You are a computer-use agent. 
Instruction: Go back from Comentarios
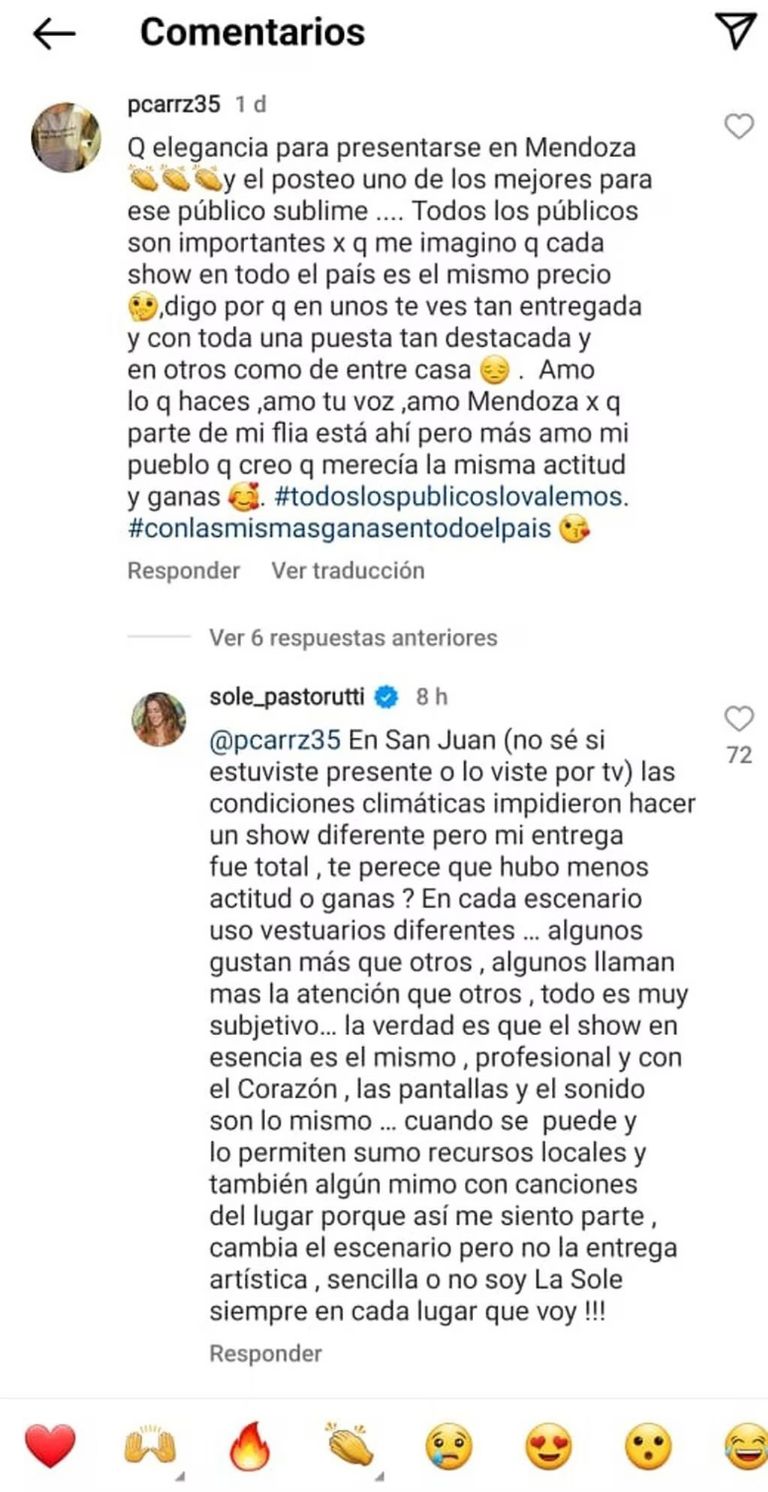(x=54, y=33)
